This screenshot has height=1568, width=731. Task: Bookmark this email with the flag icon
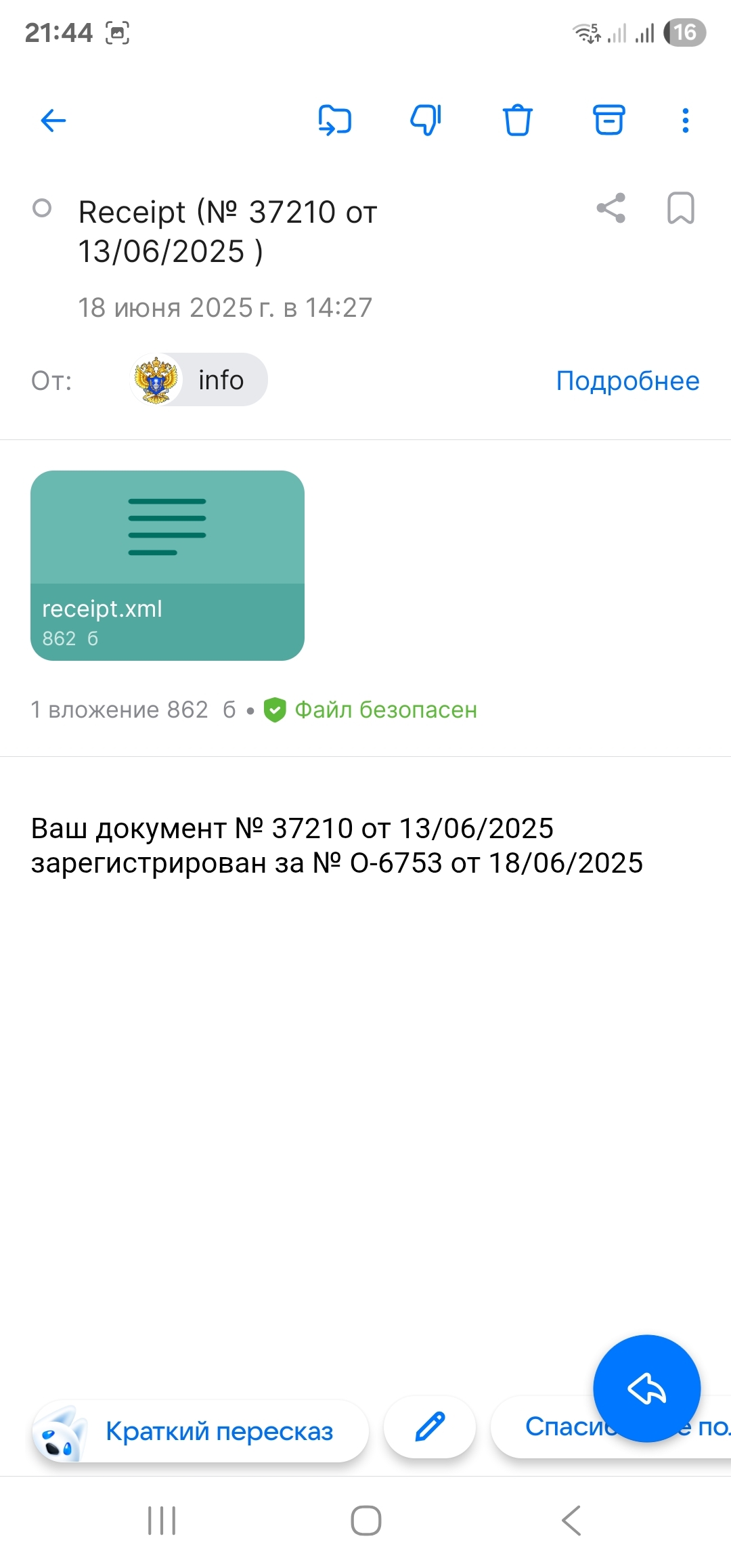pos(680,209)
